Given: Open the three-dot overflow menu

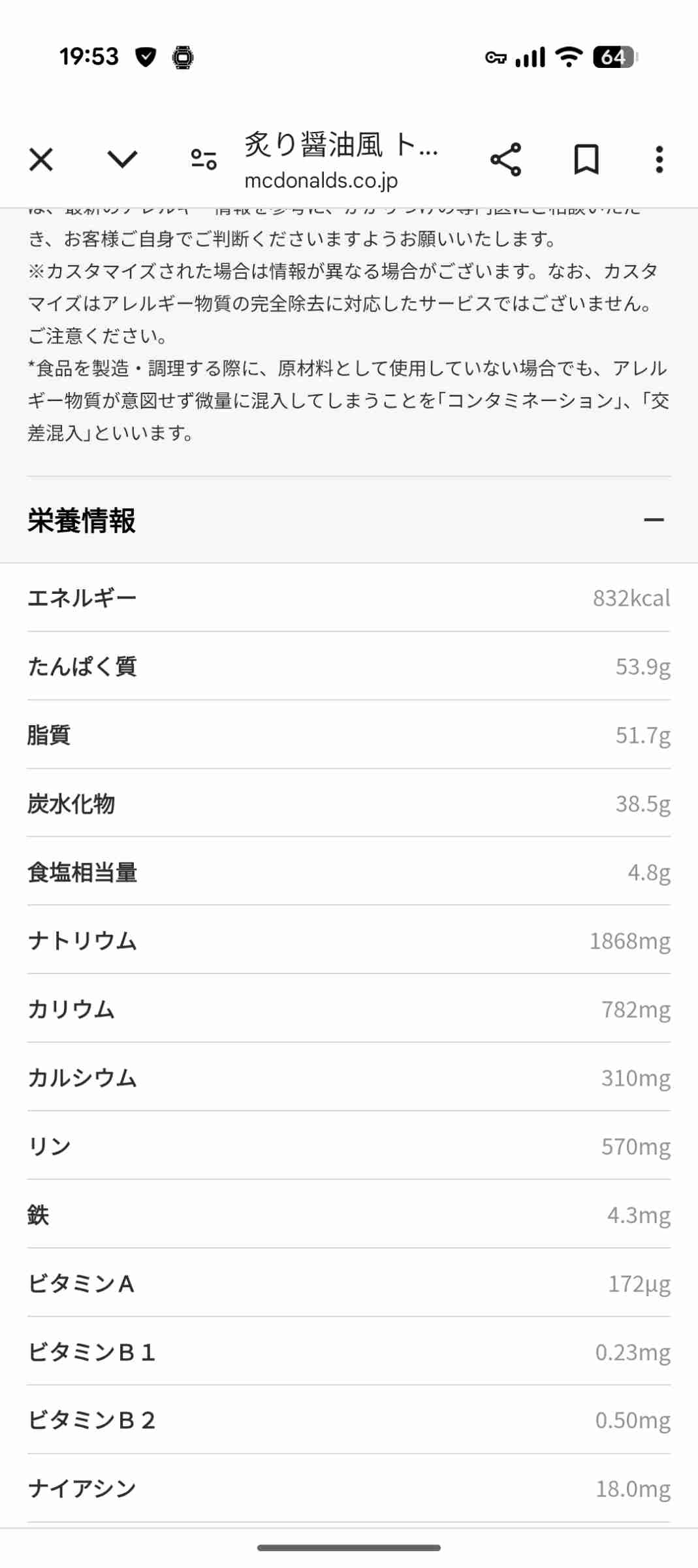Looking at the screenshot, I should pyautogui.click(x=659, y=159).
